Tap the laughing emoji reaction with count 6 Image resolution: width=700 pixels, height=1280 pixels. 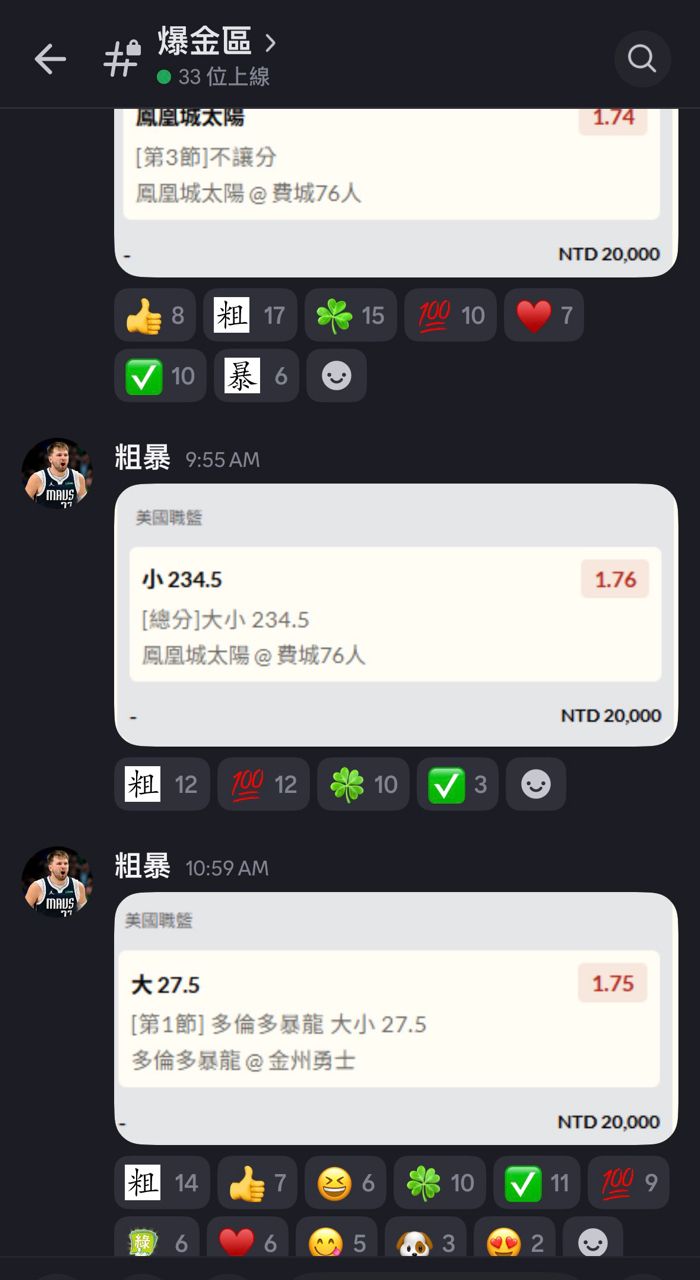pos(346,1183)
